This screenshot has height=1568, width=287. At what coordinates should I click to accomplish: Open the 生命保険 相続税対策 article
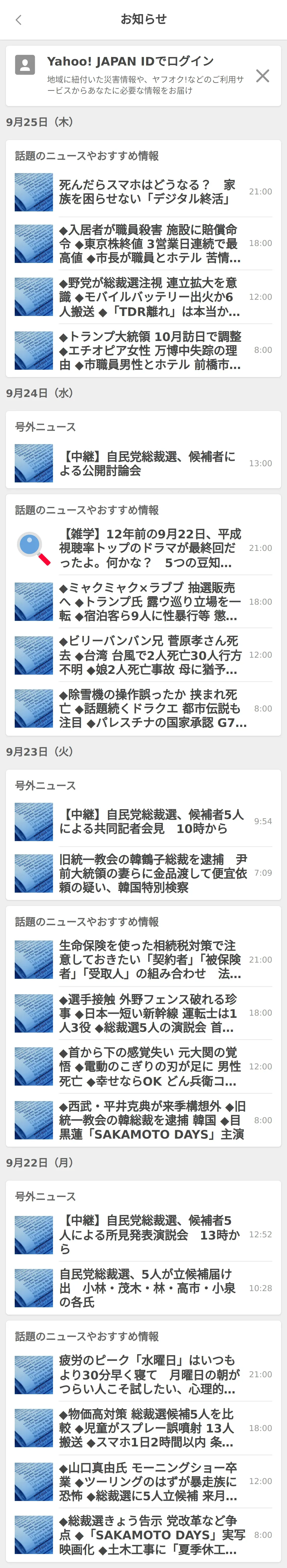pos(149,959)
